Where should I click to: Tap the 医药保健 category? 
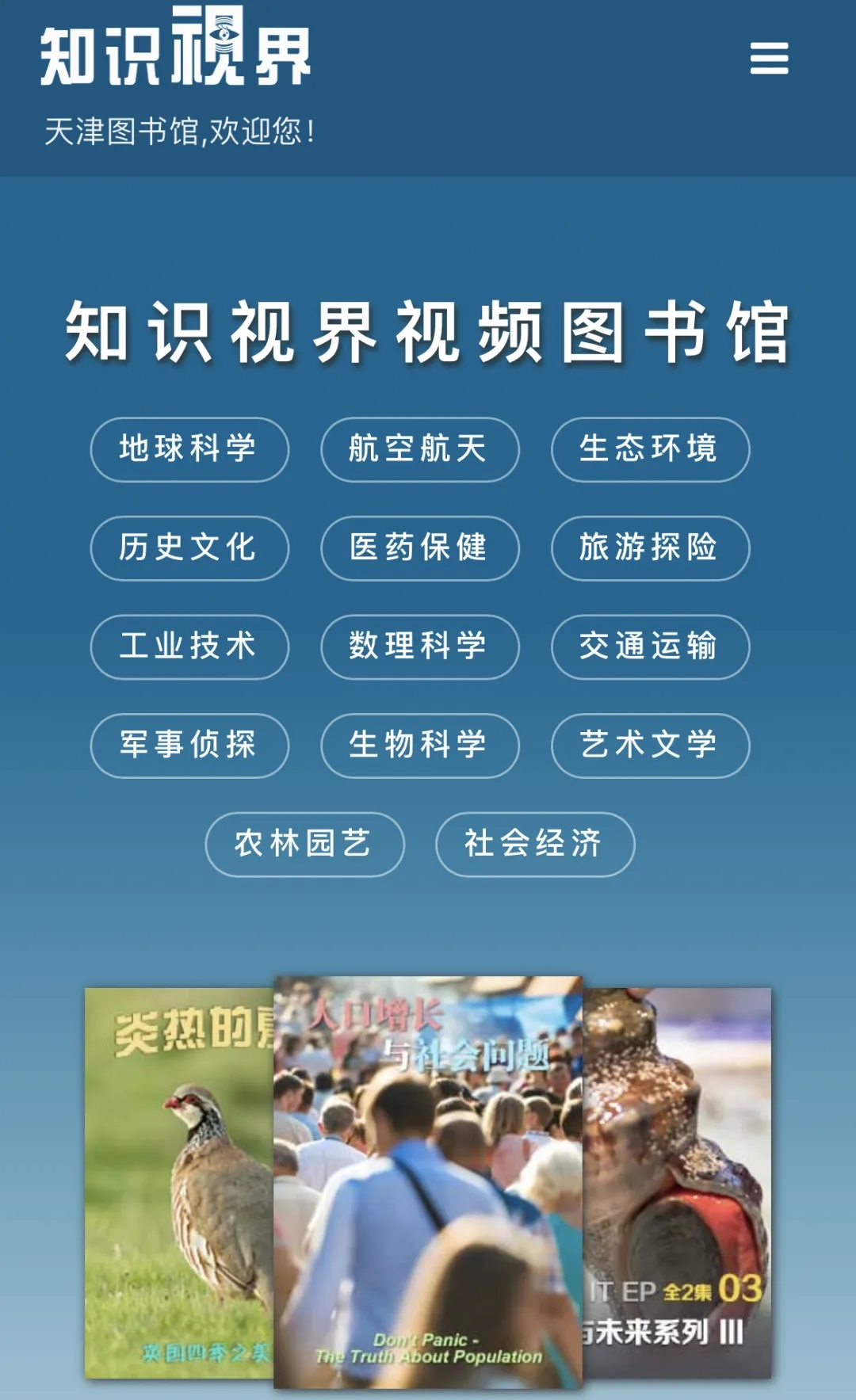(x=419, y=548)
